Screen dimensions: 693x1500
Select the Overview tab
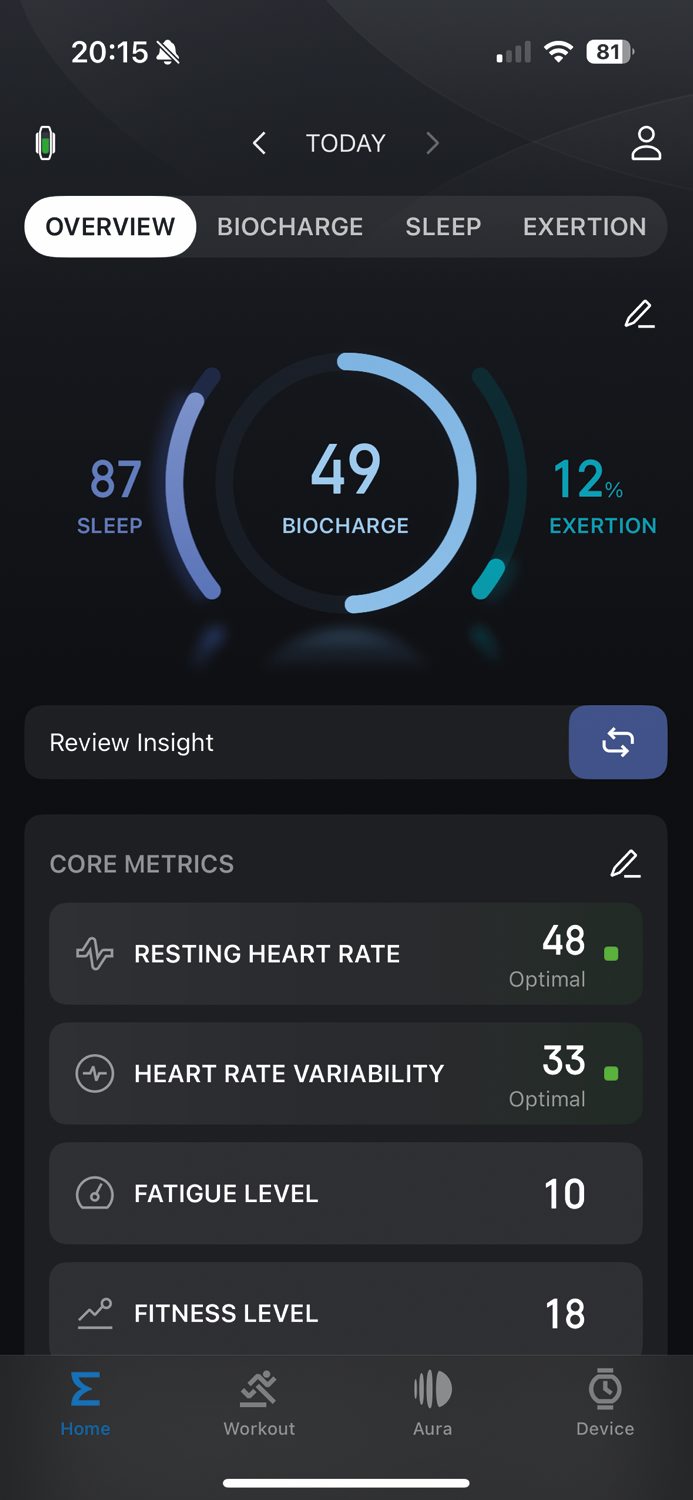pyautogui.click(x=110, y=227)
